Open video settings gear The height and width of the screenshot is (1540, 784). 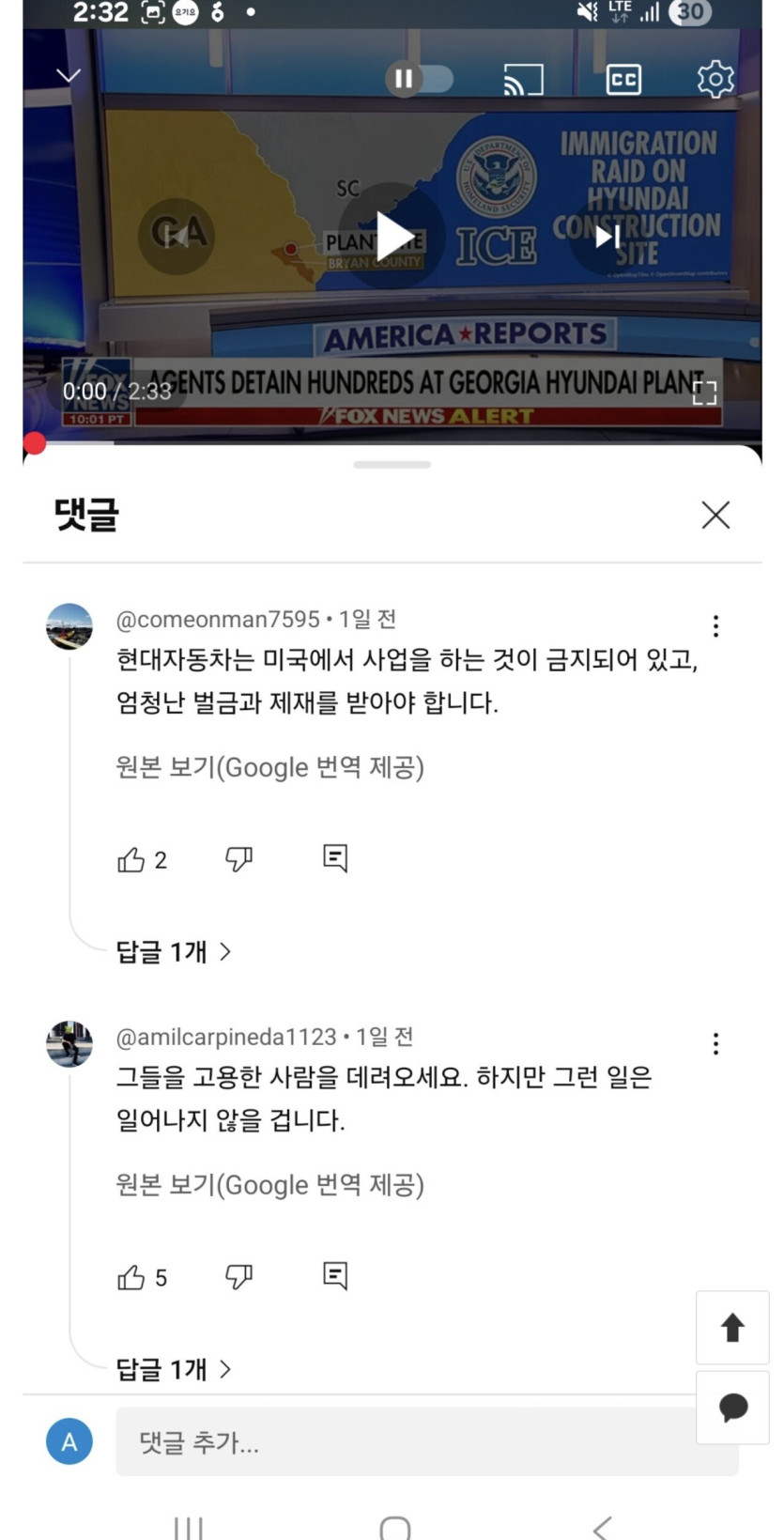click(715, 79)
